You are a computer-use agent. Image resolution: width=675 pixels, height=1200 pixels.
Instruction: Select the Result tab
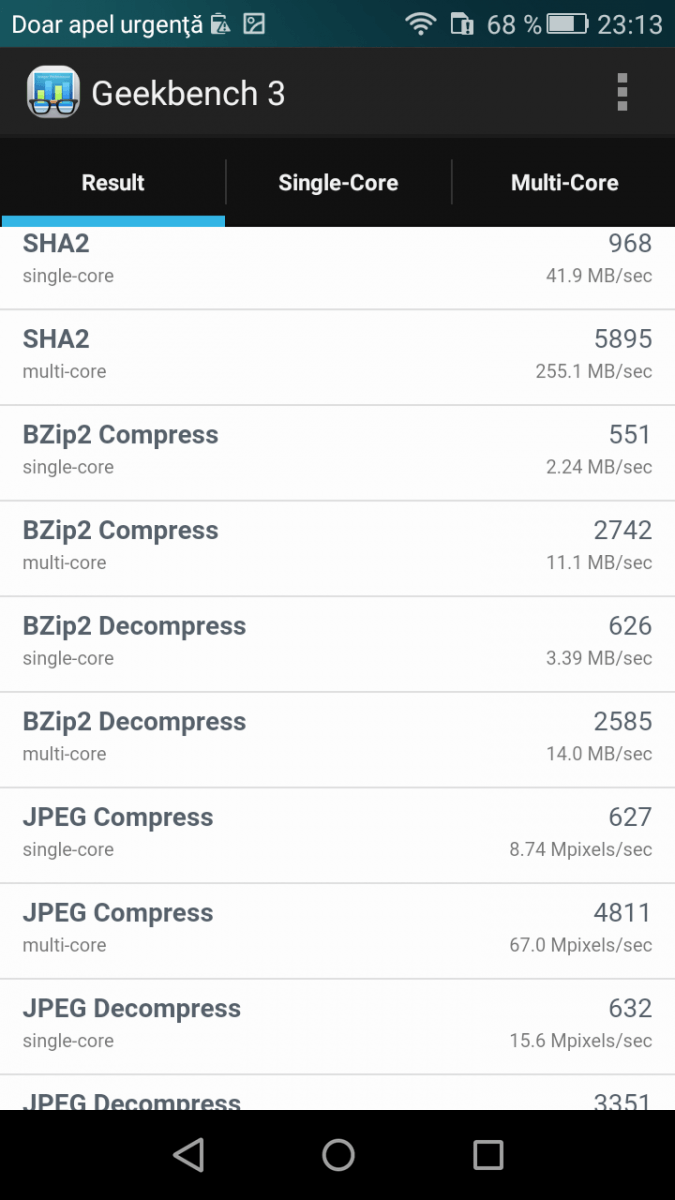click(113, 183)
